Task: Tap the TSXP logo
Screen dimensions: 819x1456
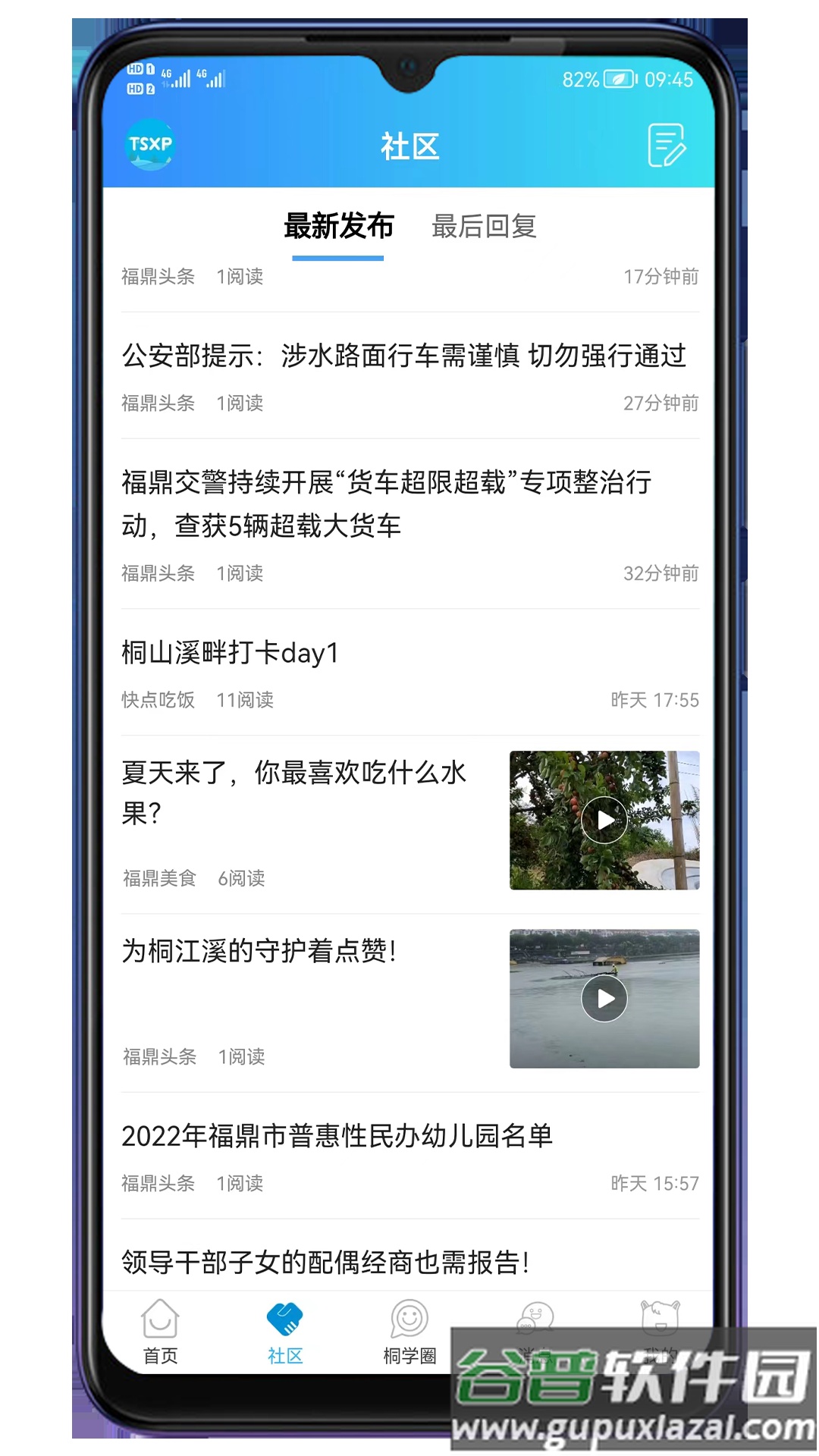Action: click(x=149, y=145)
